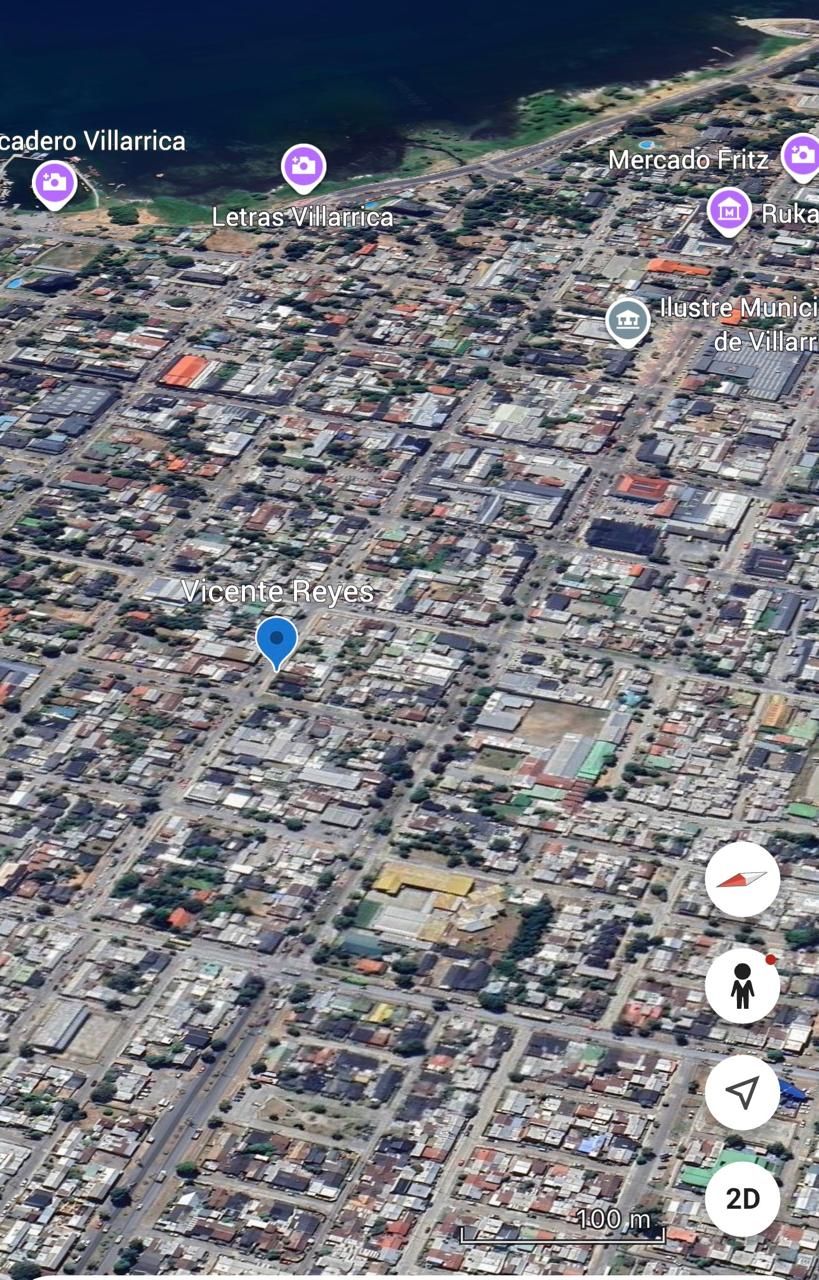
Task: Tap the blue Vicente Reyes location pin
Action: (277, 642)
